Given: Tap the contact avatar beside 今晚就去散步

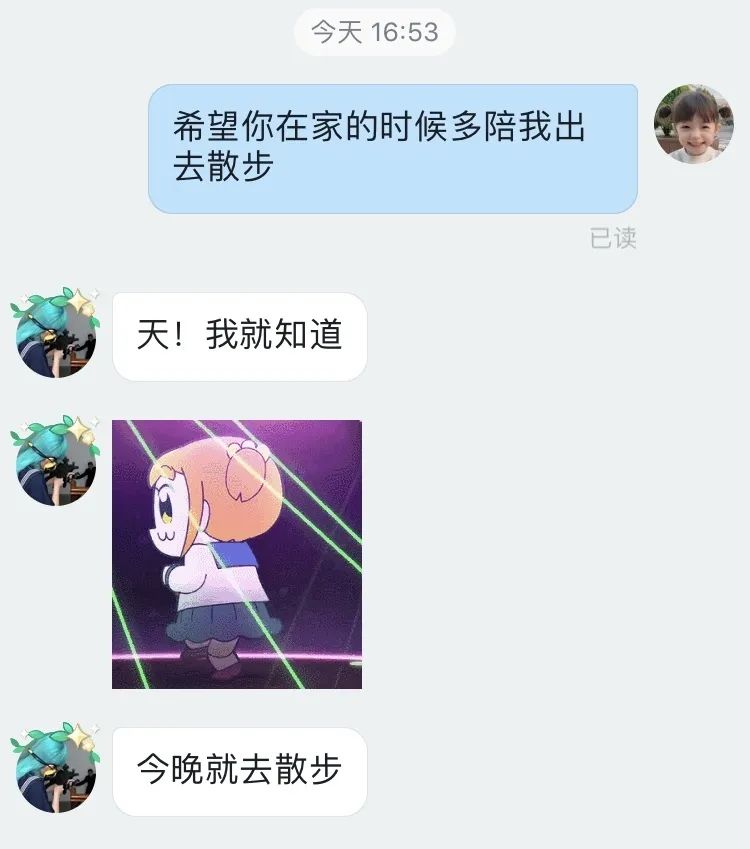Looking at the screenshot, I should point(56,768).
